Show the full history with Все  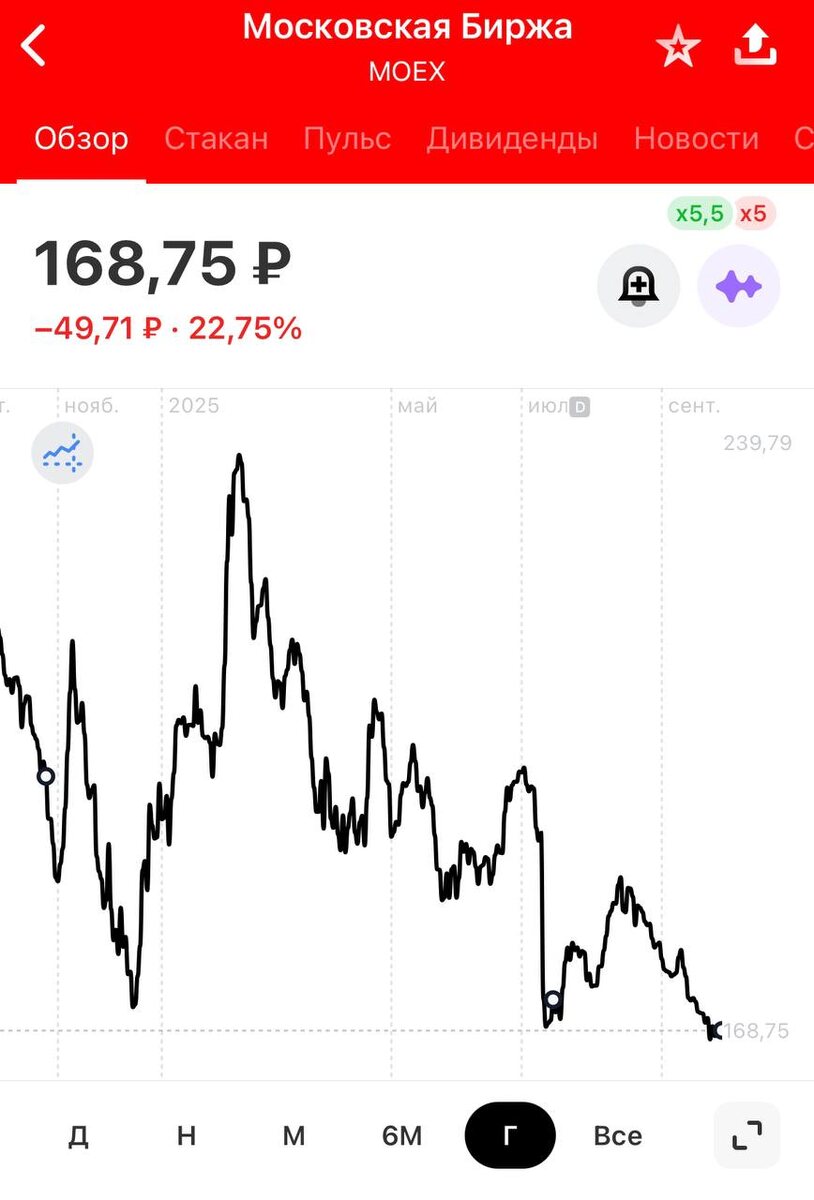click(x=618, y=1135)
